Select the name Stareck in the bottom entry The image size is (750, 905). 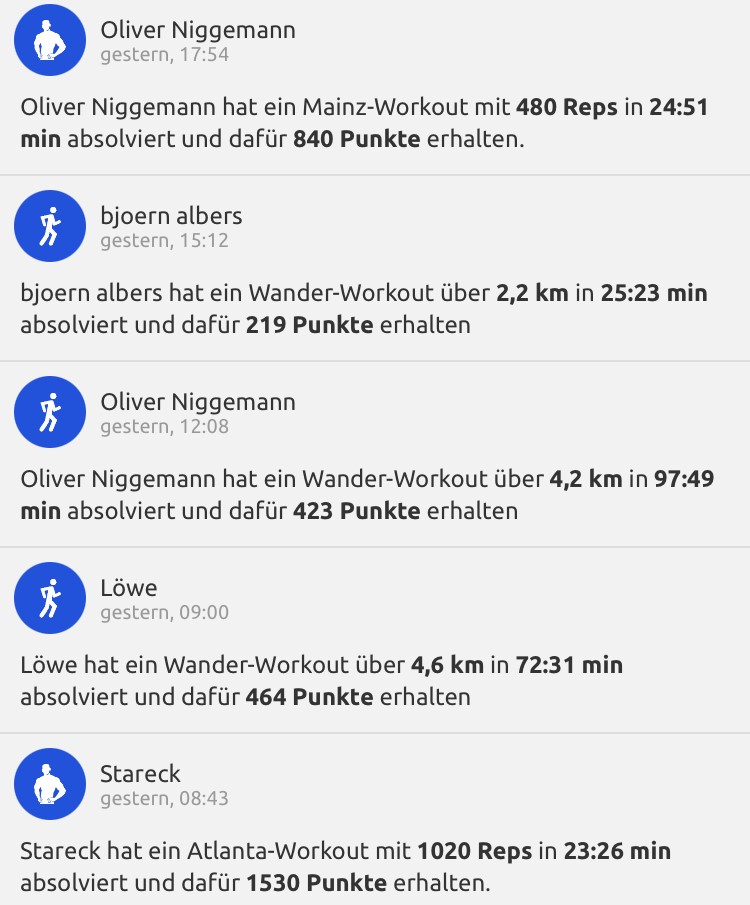[x=141, y=773]
